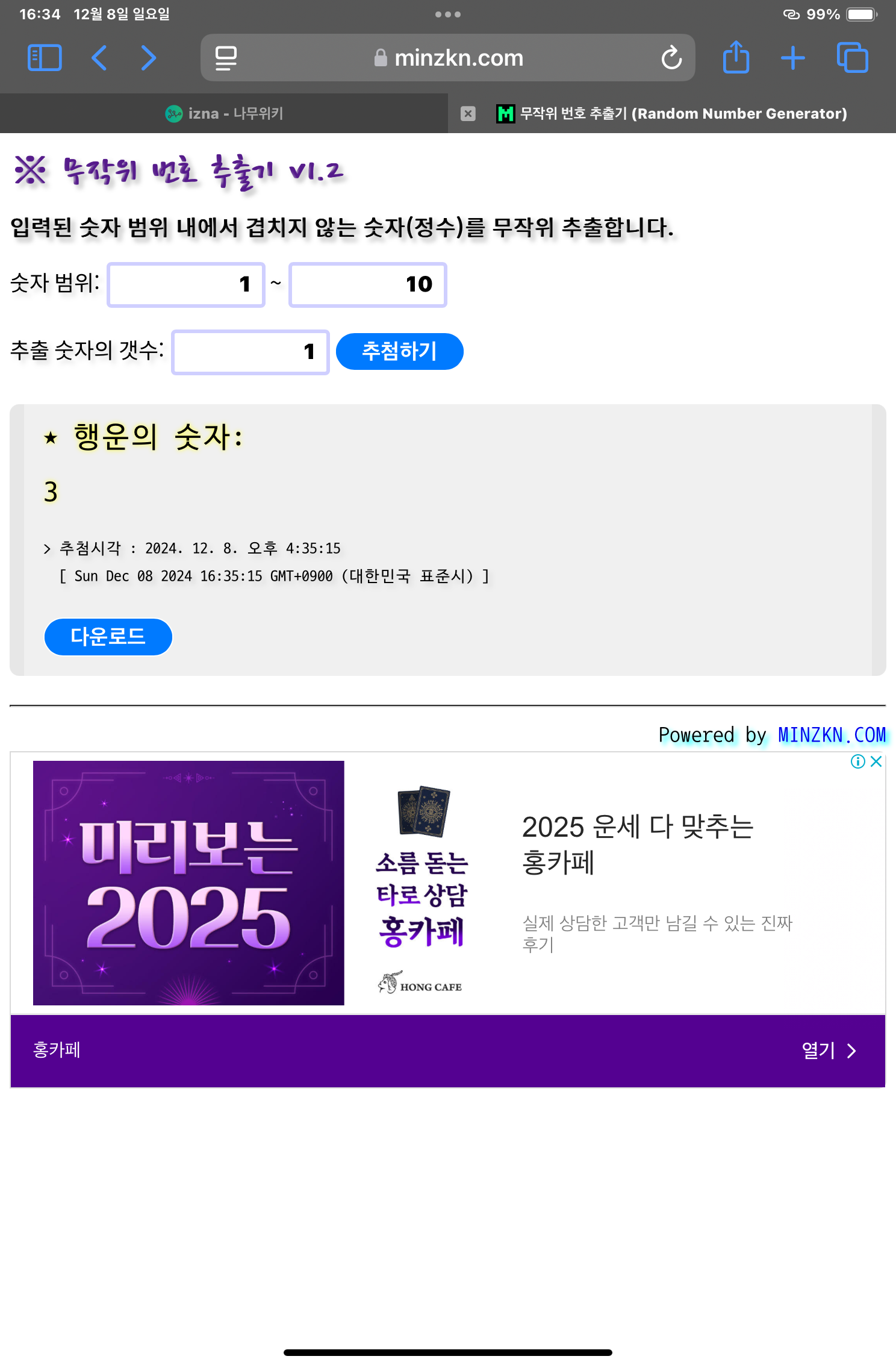The height and width of the screenshot is (1365, 896).
Task: Reload the current page
Action: (671, 58)
